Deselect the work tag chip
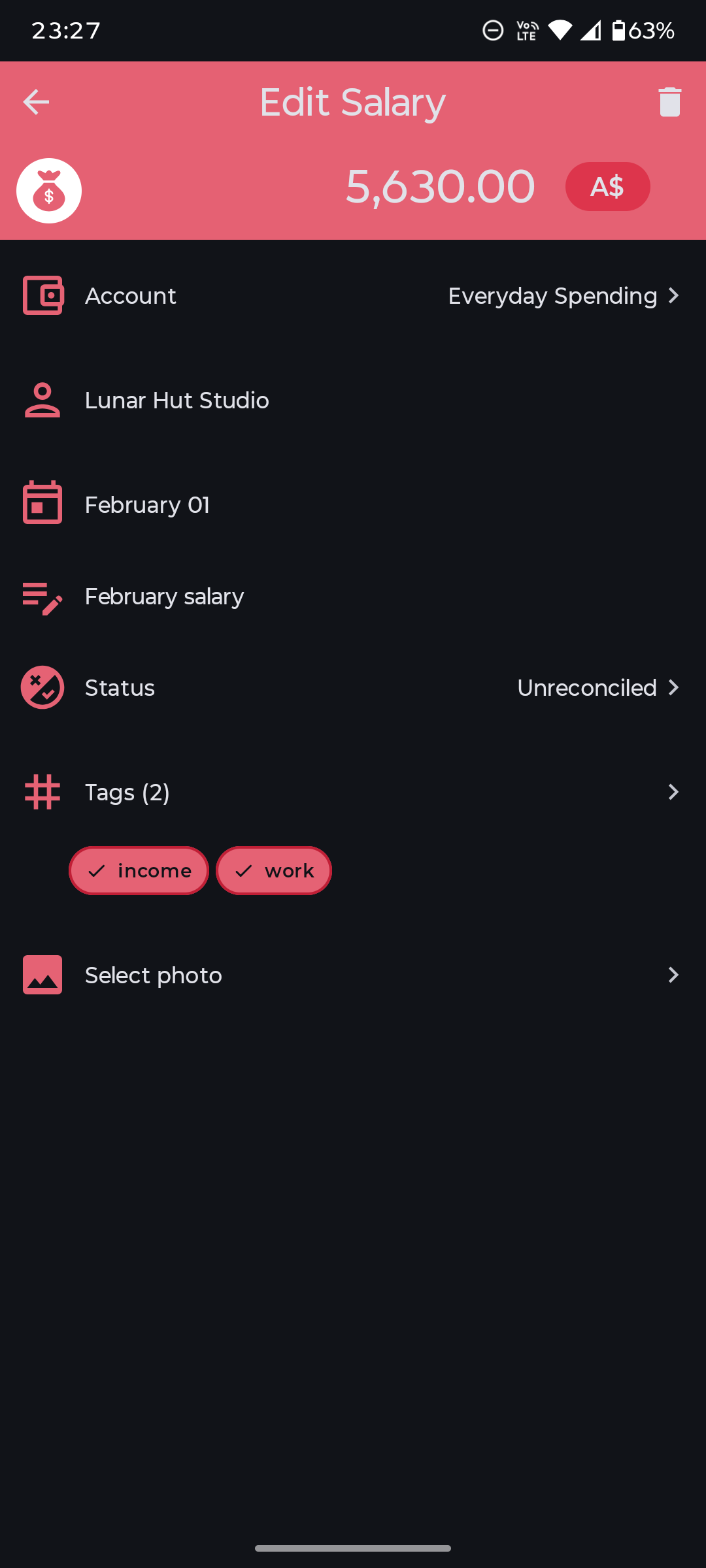 [x=274, y=871]
